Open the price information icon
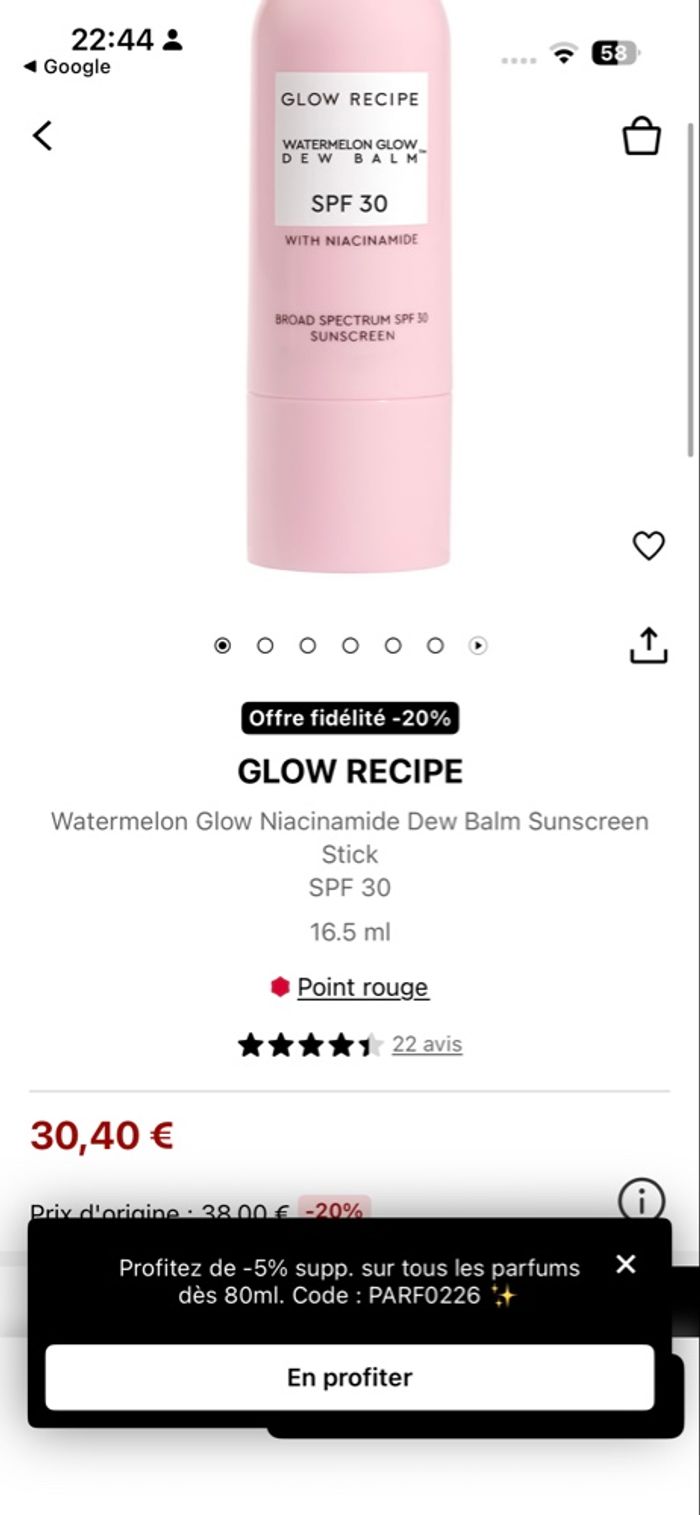The image size is (700, 1515). pyautogui.click(x=642, y=1198)
